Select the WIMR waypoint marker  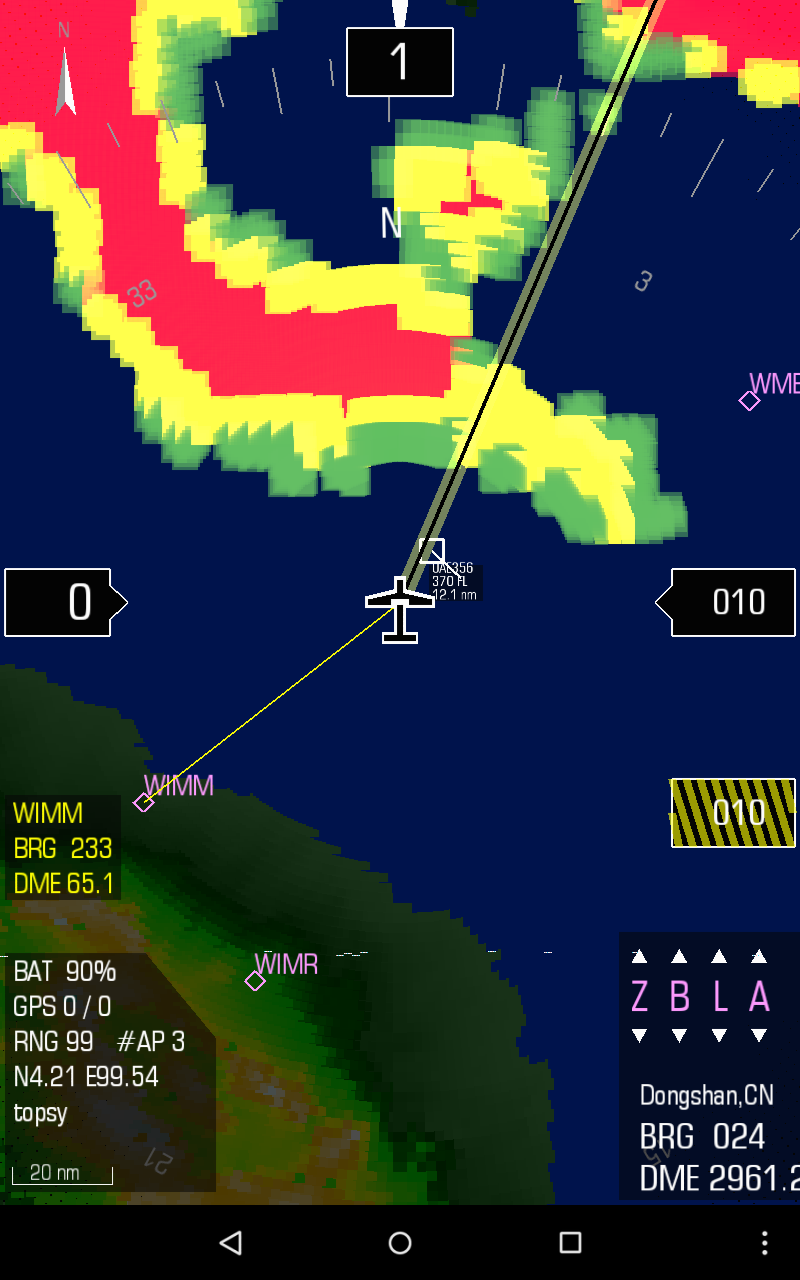point(255,981)
